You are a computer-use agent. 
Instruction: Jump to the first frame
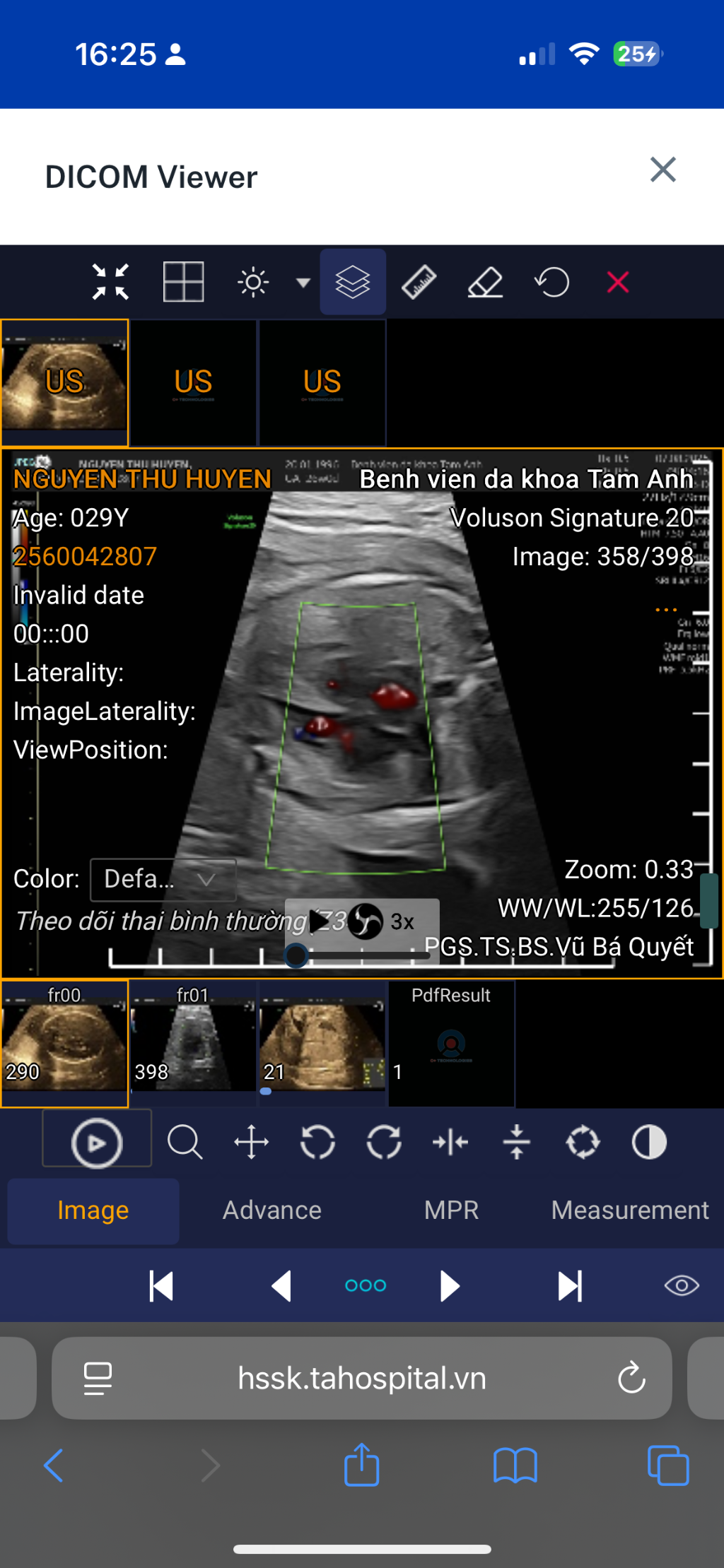pyautogui.click(x=161, y=1286)
